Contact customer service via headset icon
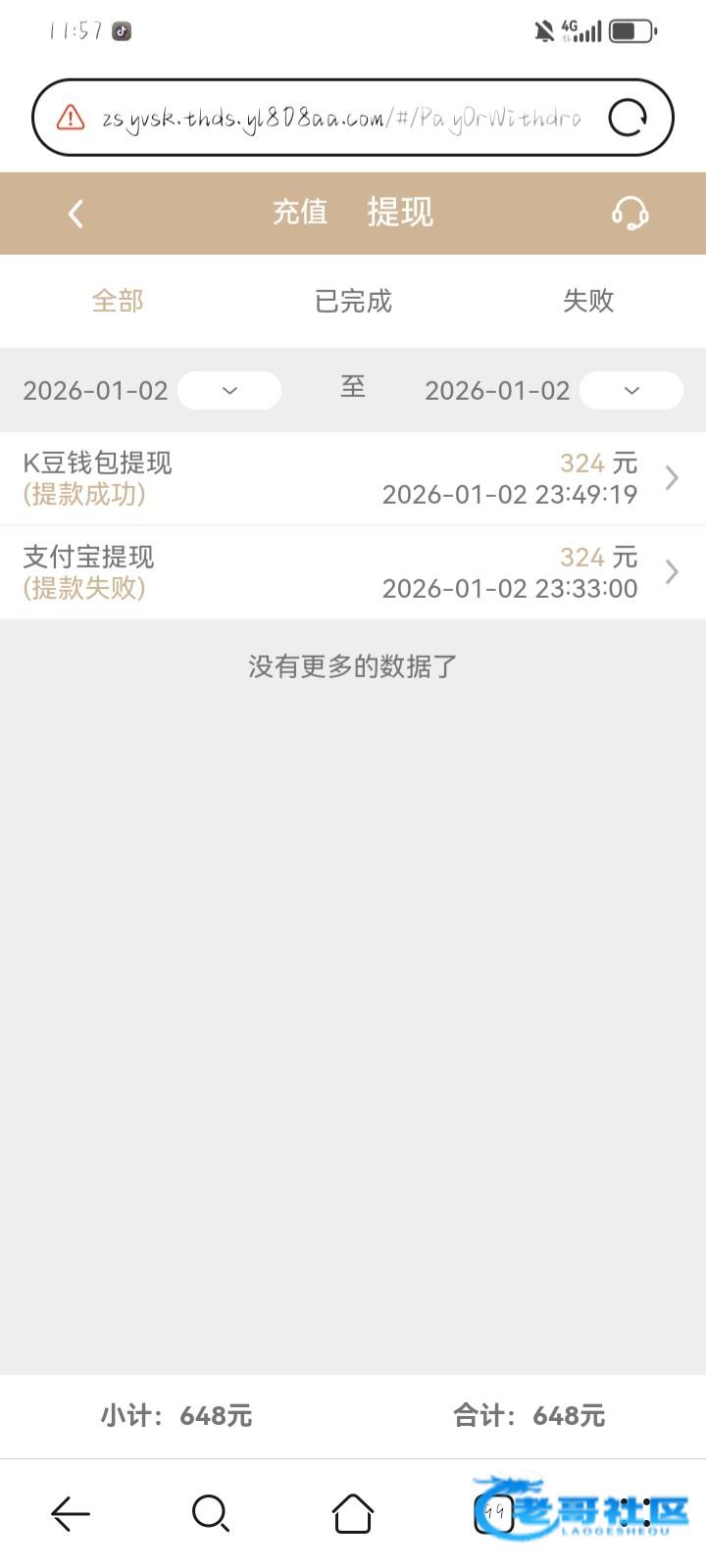The image size is (706, 1568). tap(630, 213)
